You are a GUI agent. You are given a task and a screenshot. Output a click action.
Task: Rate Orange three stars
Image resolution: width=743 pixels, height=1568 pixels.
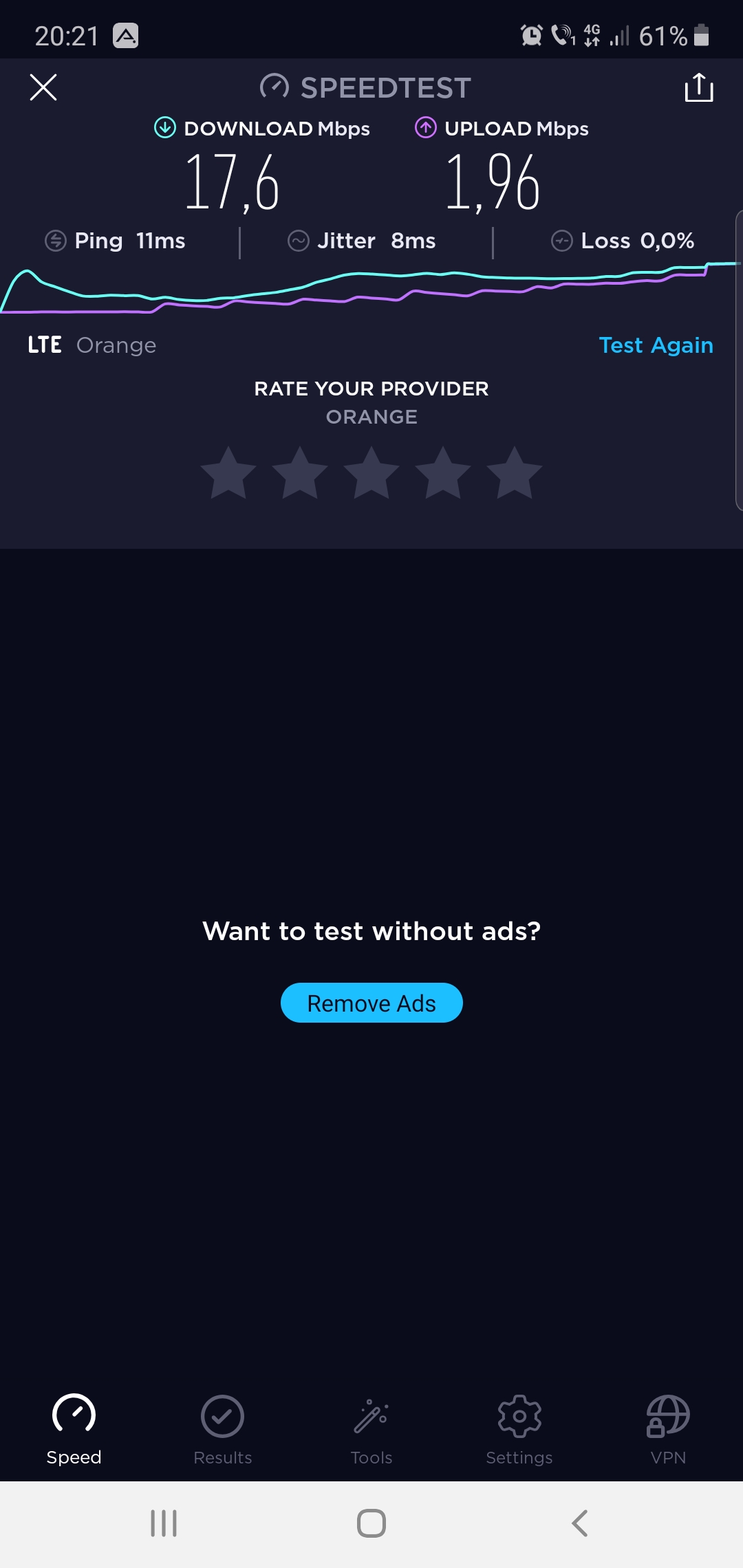coord(371,473)
